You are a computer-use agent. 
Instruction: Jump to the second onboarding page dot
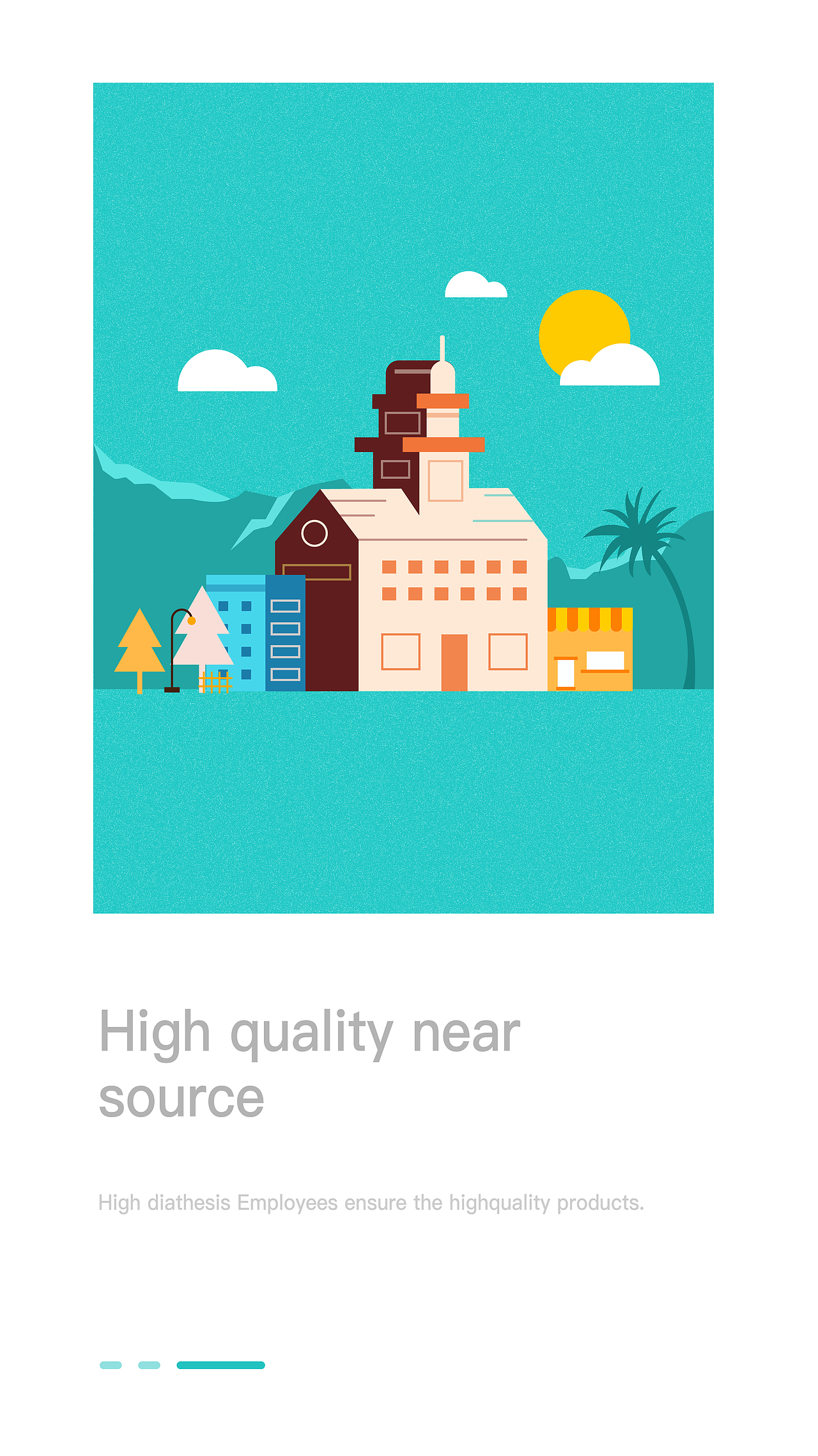click(x=149, y=1365)
